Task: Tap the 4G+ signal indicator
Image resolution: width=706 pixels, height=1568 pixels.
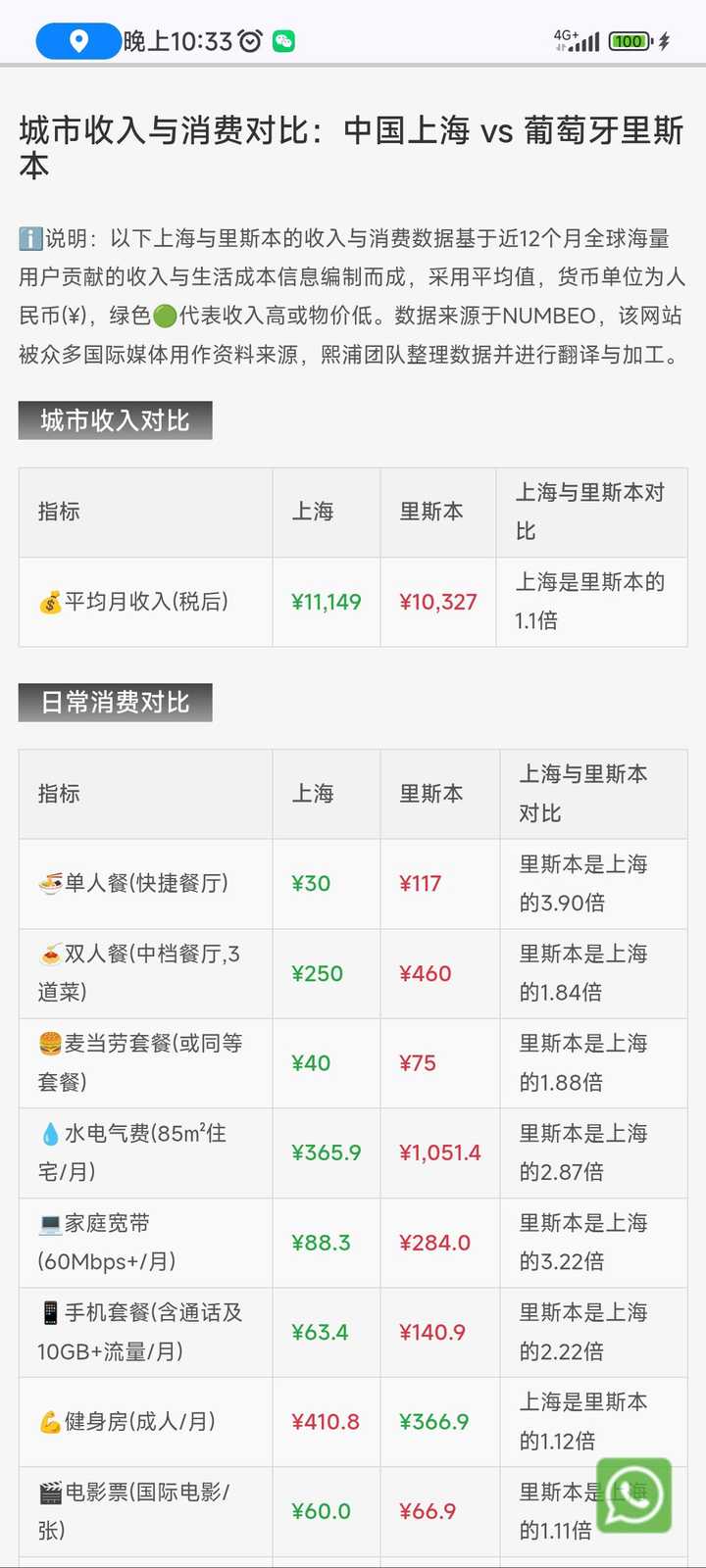Action: [x=579, y=39]
